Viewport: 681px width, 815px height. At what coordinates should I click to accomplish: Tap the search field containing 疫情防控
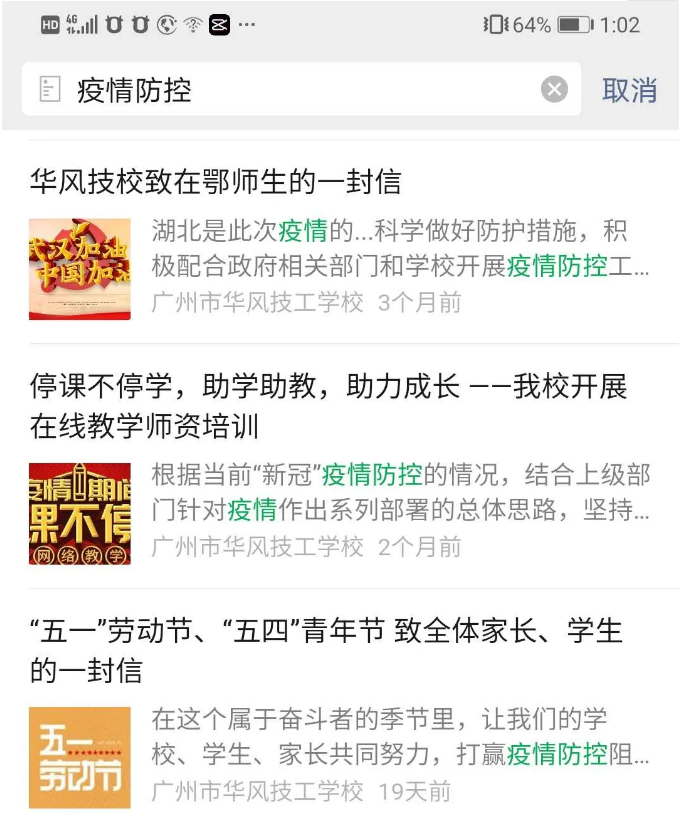tap(290, 90)
